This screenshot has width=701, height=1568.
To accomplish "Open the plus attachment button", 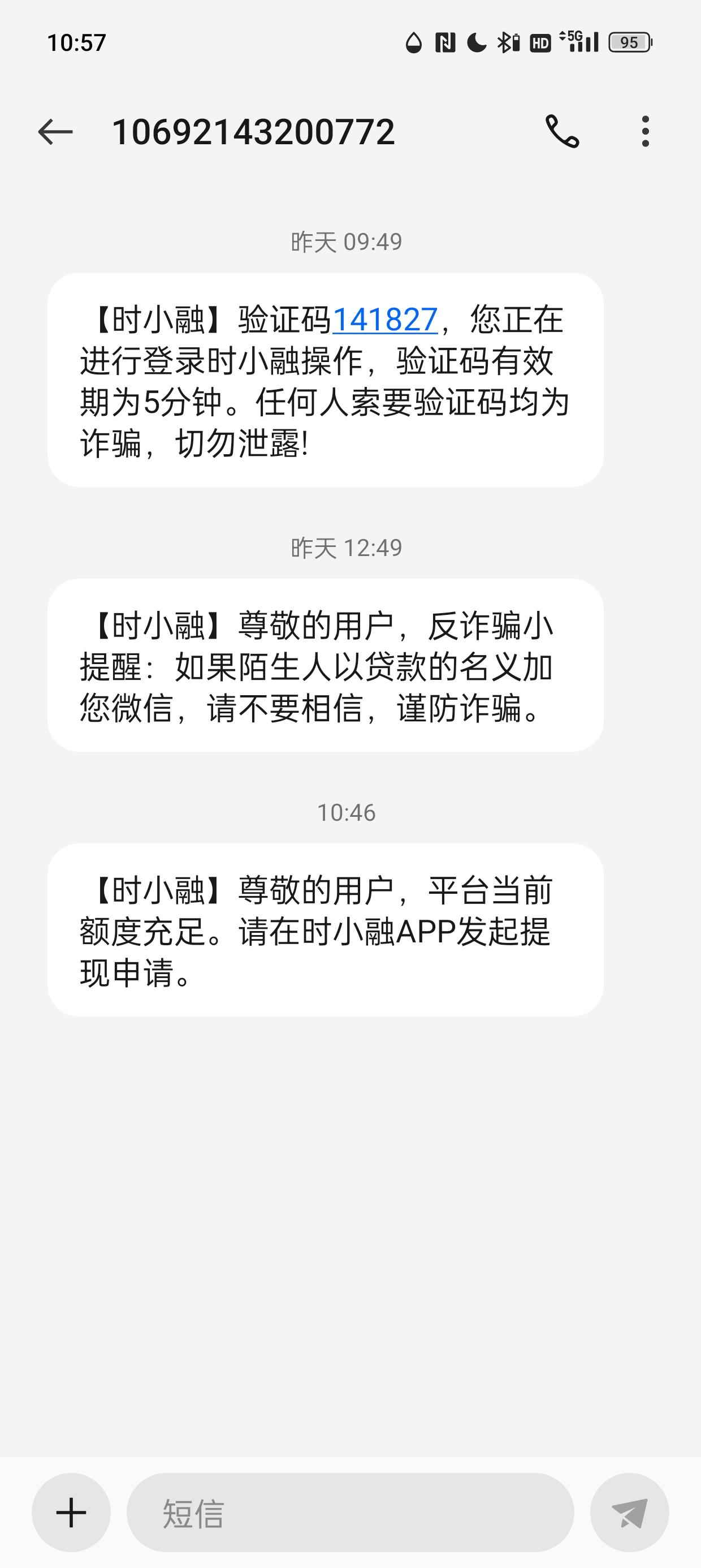I will click(x=71, y=1513).
